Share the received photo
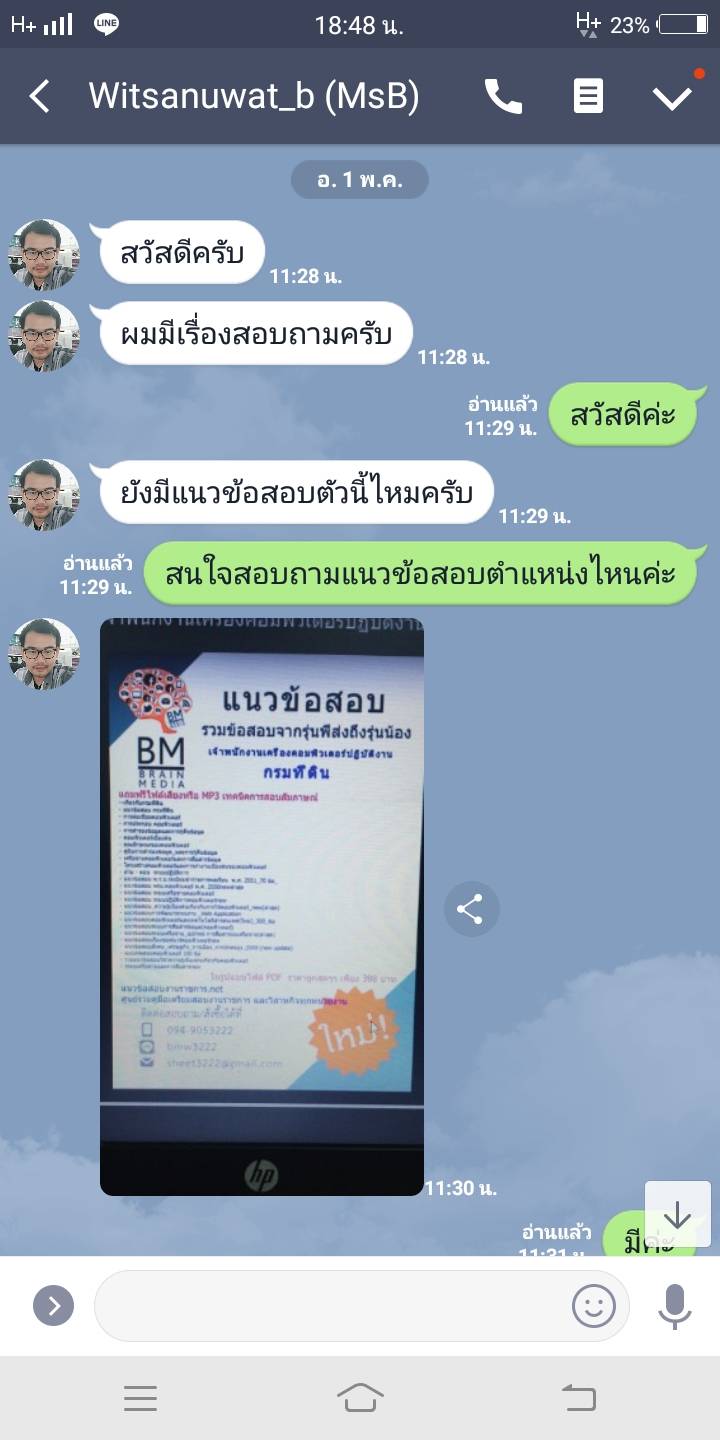720x1440 pixels. [x=471, y=909]
